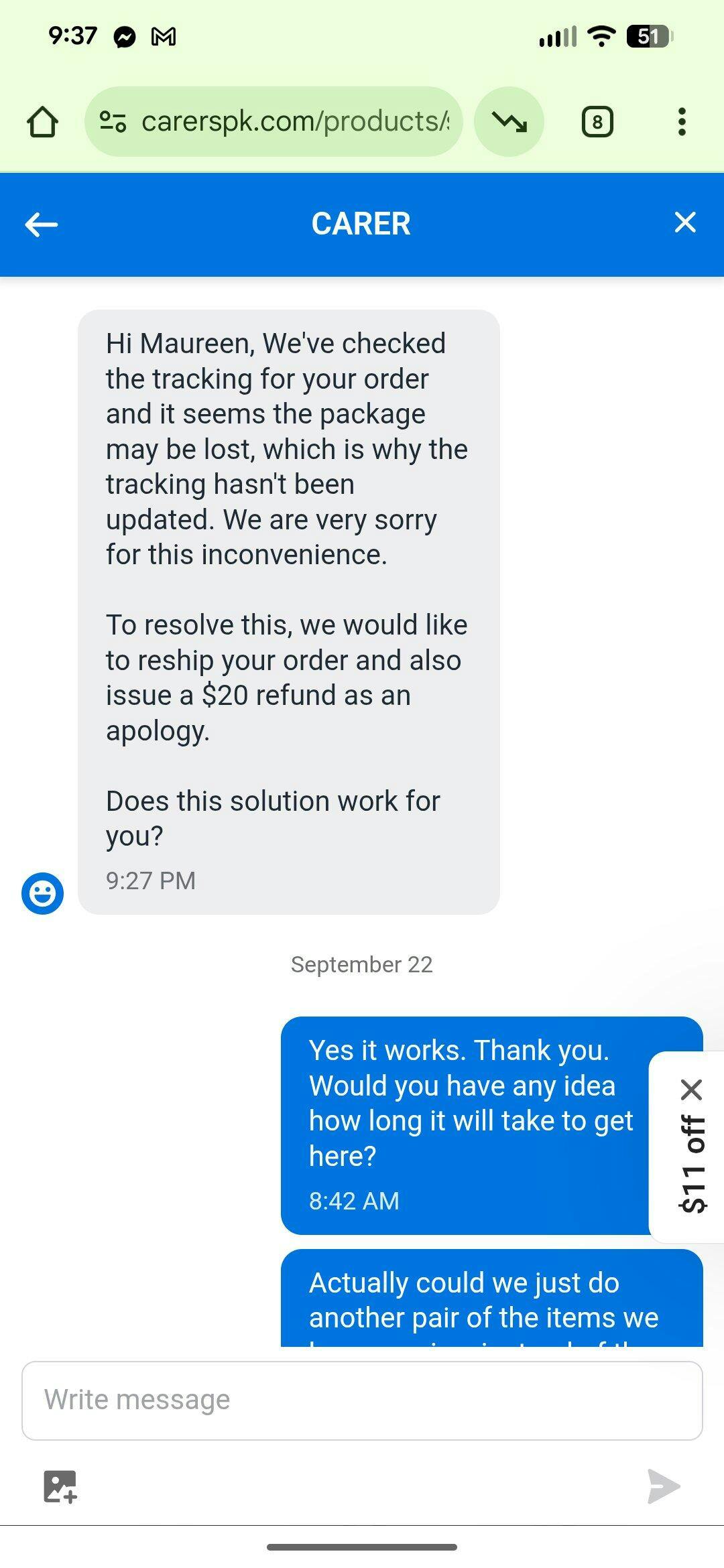
Task: Attach an image to the chat
Action: coord(60,1486)
